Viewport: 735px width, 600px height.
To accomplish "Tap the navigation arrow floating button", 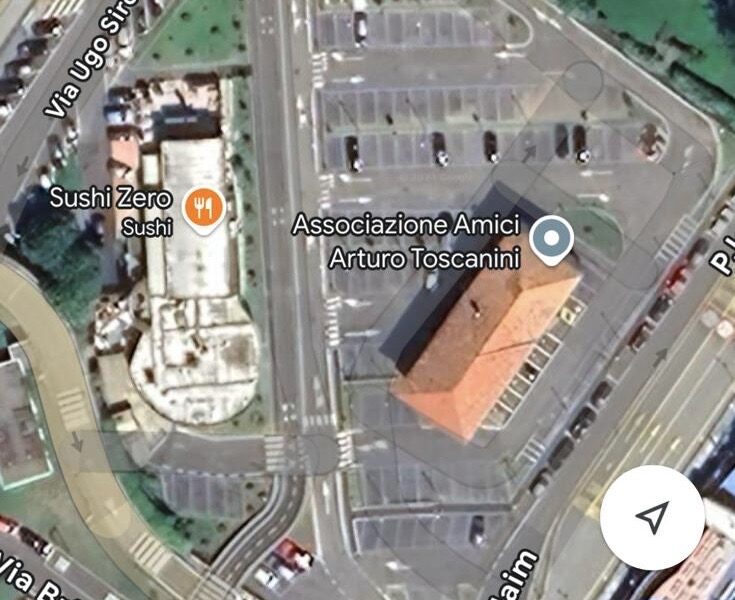I will 652,517.
